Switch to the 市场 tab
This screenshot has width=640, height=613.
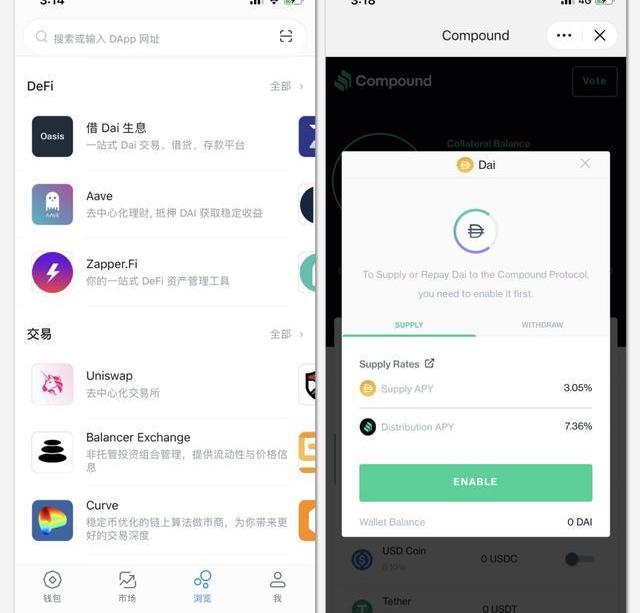(x=127, y=586)
